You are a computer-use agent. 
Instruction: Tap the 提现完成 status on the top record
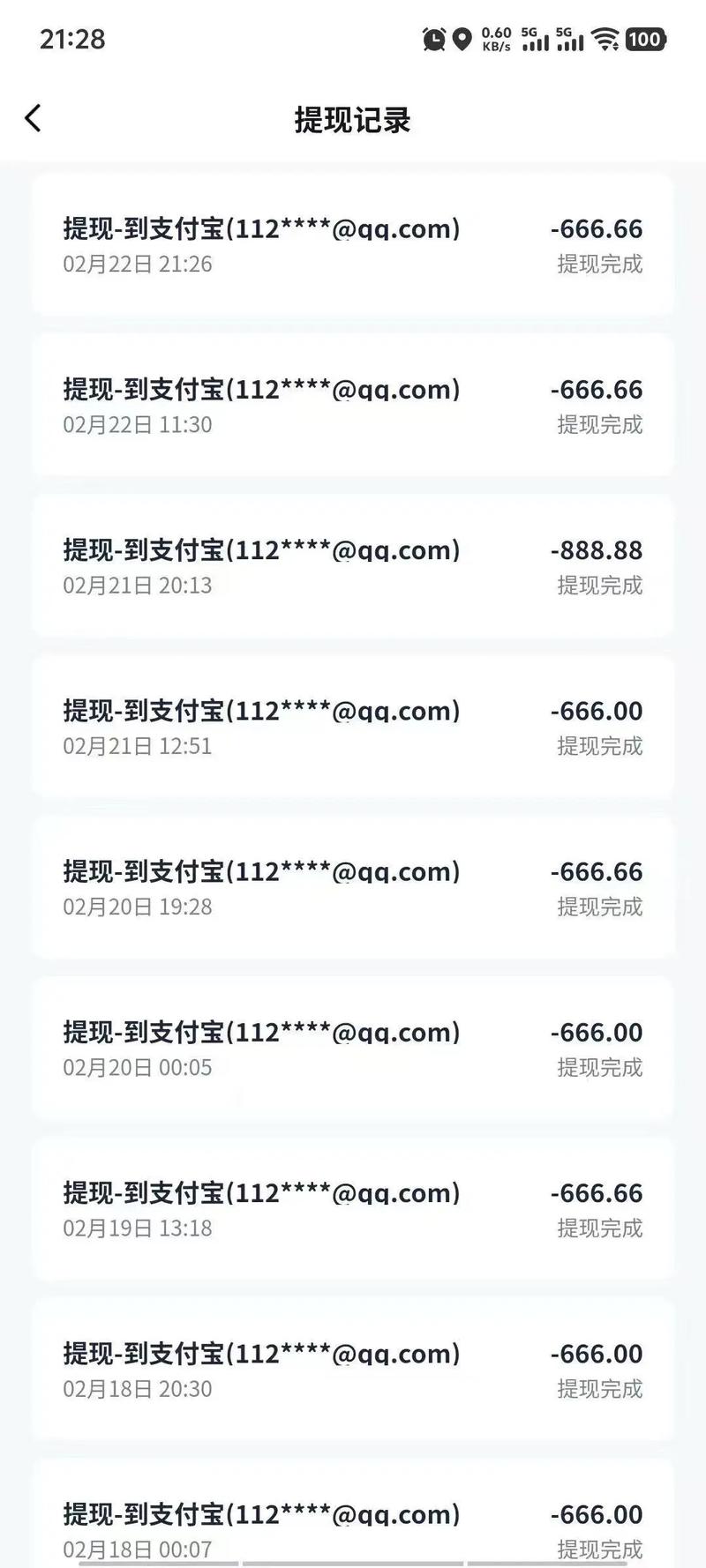600,264
